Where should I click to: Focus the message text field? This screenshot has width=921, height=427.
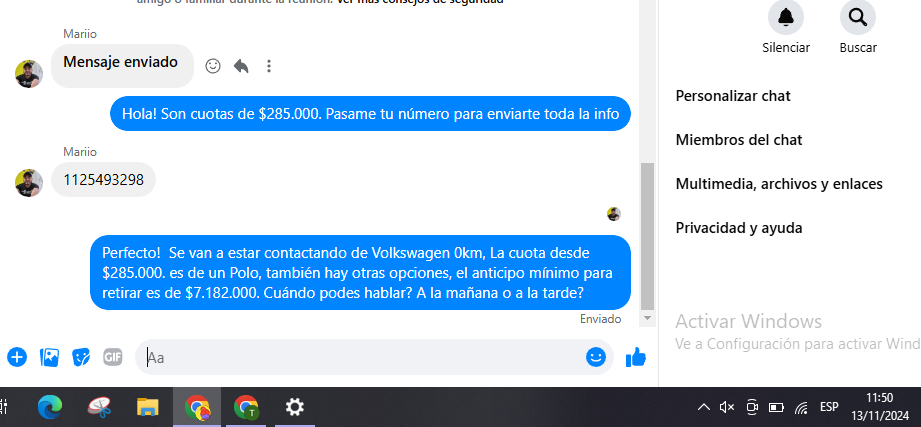pos(360,357)
